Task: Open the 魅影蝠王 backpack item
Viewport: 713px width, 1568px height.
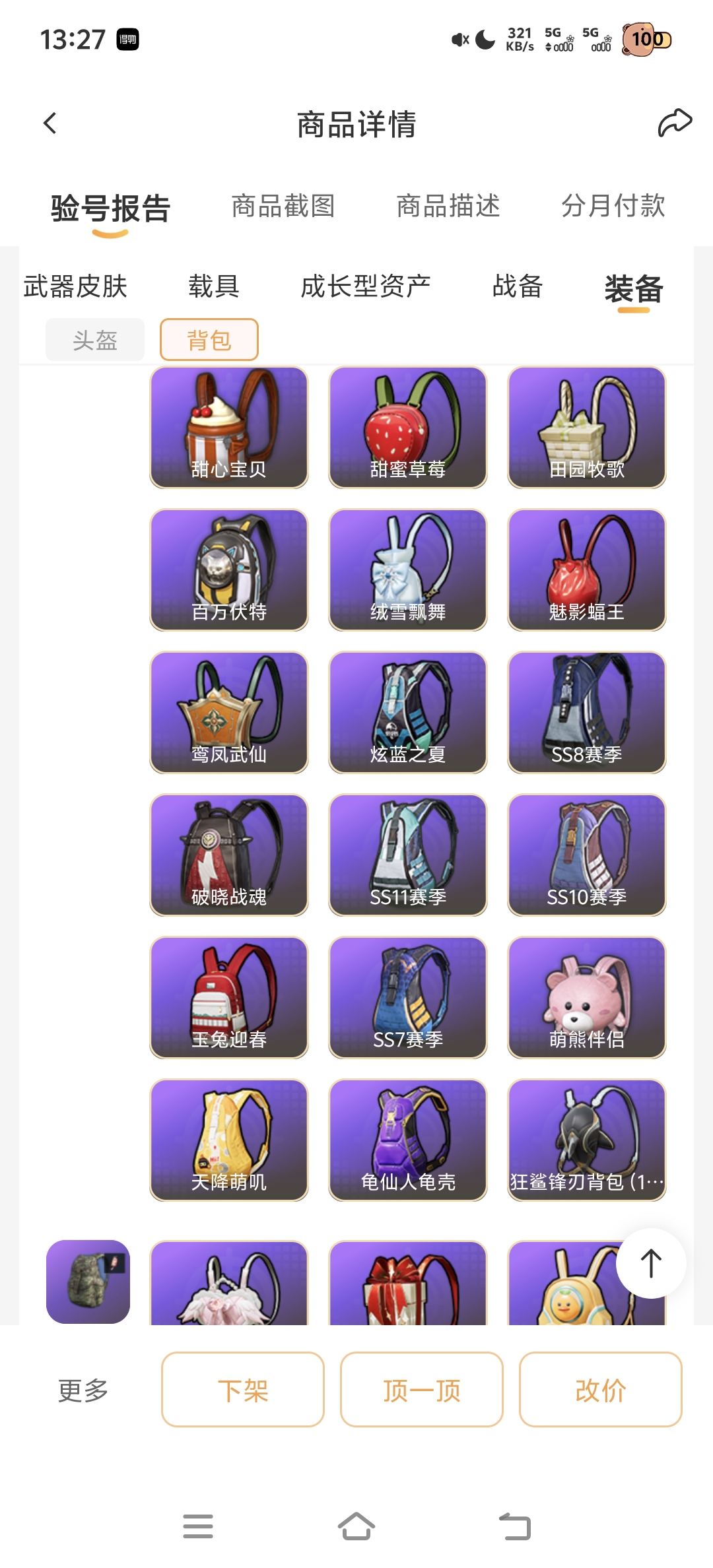Action: tap(587, 570)
